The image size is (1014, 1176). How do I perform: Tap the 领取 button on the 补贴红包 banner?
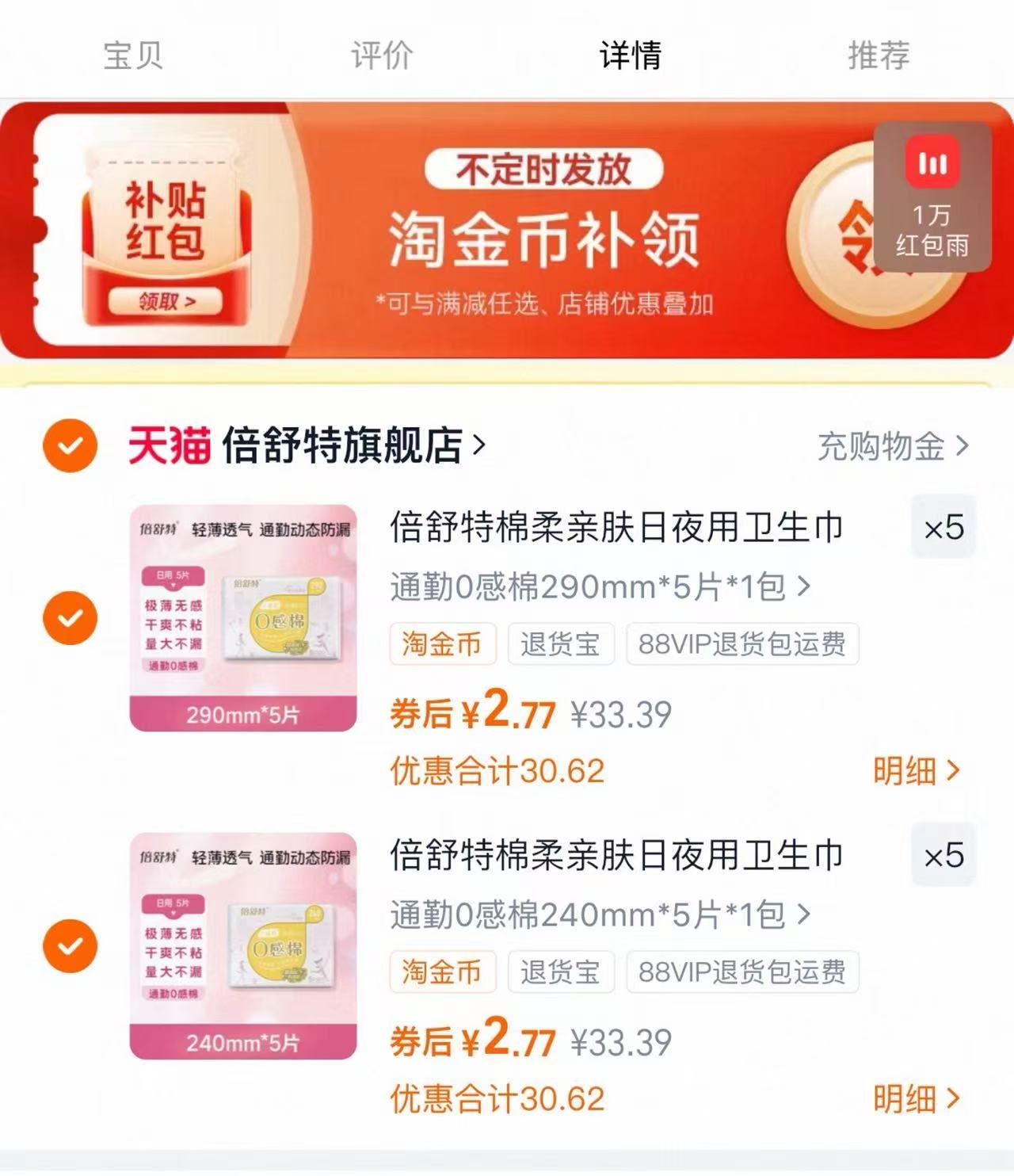[x=166, y=300]
